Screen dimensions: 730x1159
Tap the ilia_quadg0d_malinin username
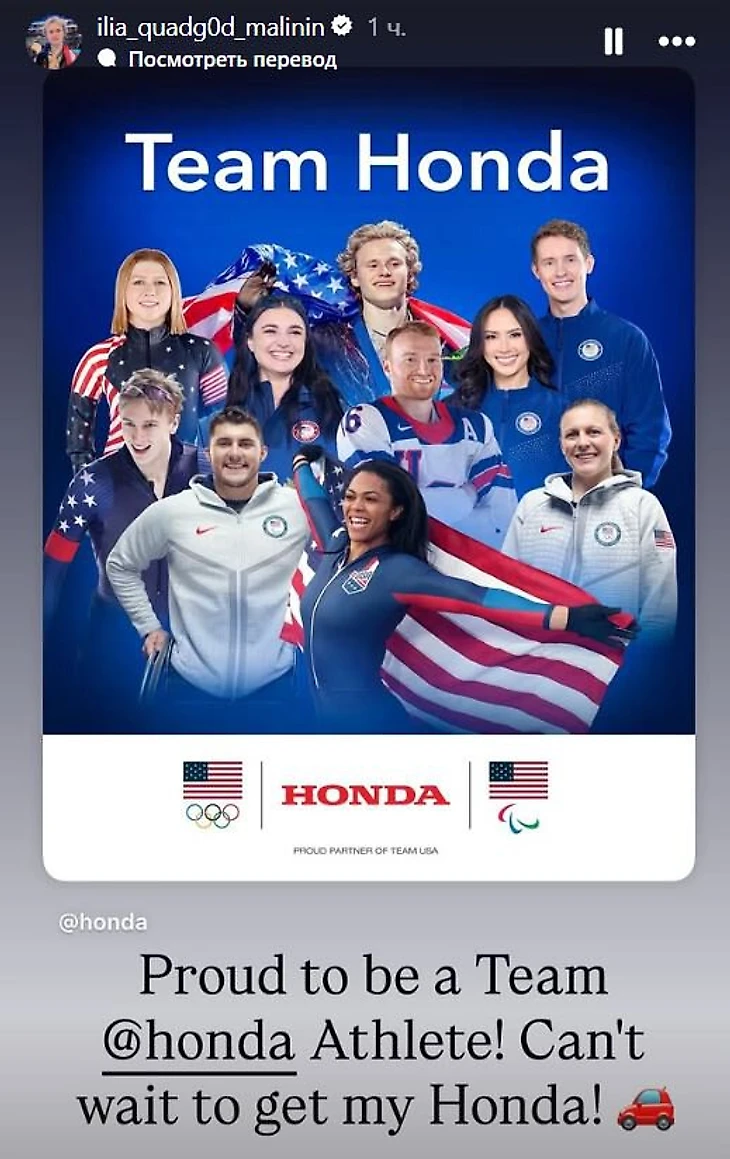[x=210, y=28]
